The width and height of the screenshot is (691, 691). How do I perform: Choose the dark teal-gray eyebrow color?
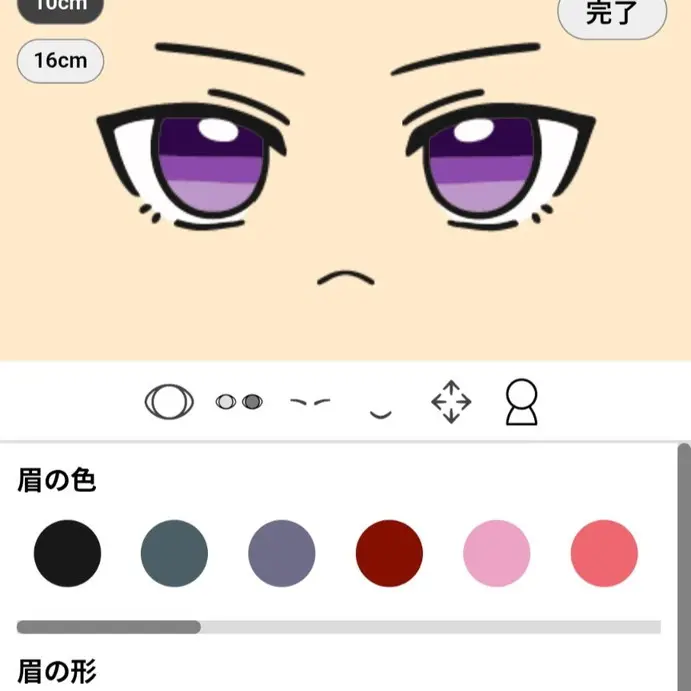(x=174, y=553)
